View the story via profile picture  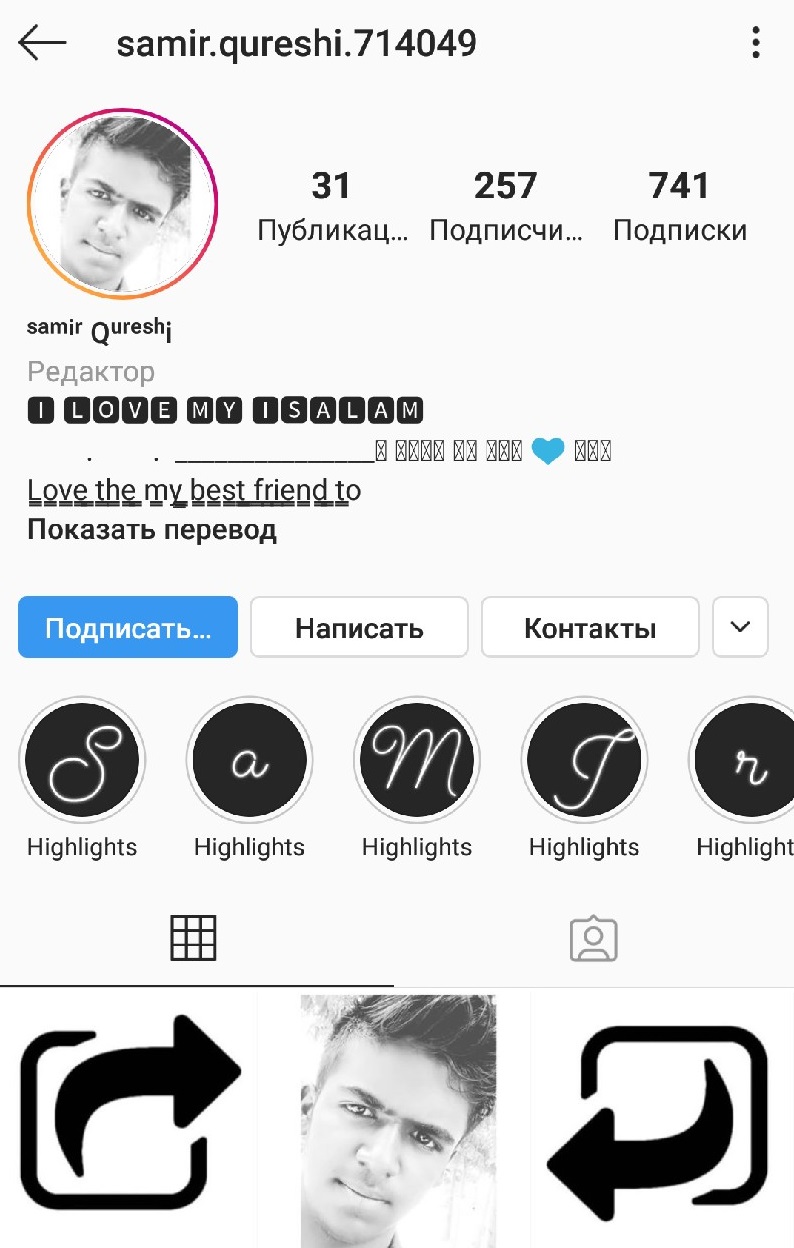pyautogui.click(x=122, y=204)
